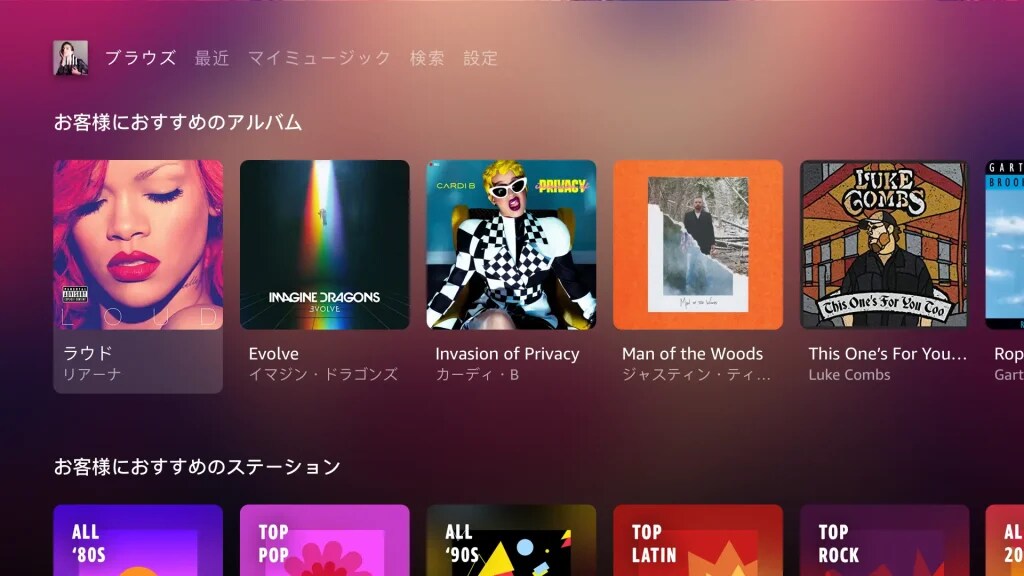Select the ブラウズ tab
The width and height of the screenshot is (1024, 576).
pyautogui.click(x=140, y=58)
